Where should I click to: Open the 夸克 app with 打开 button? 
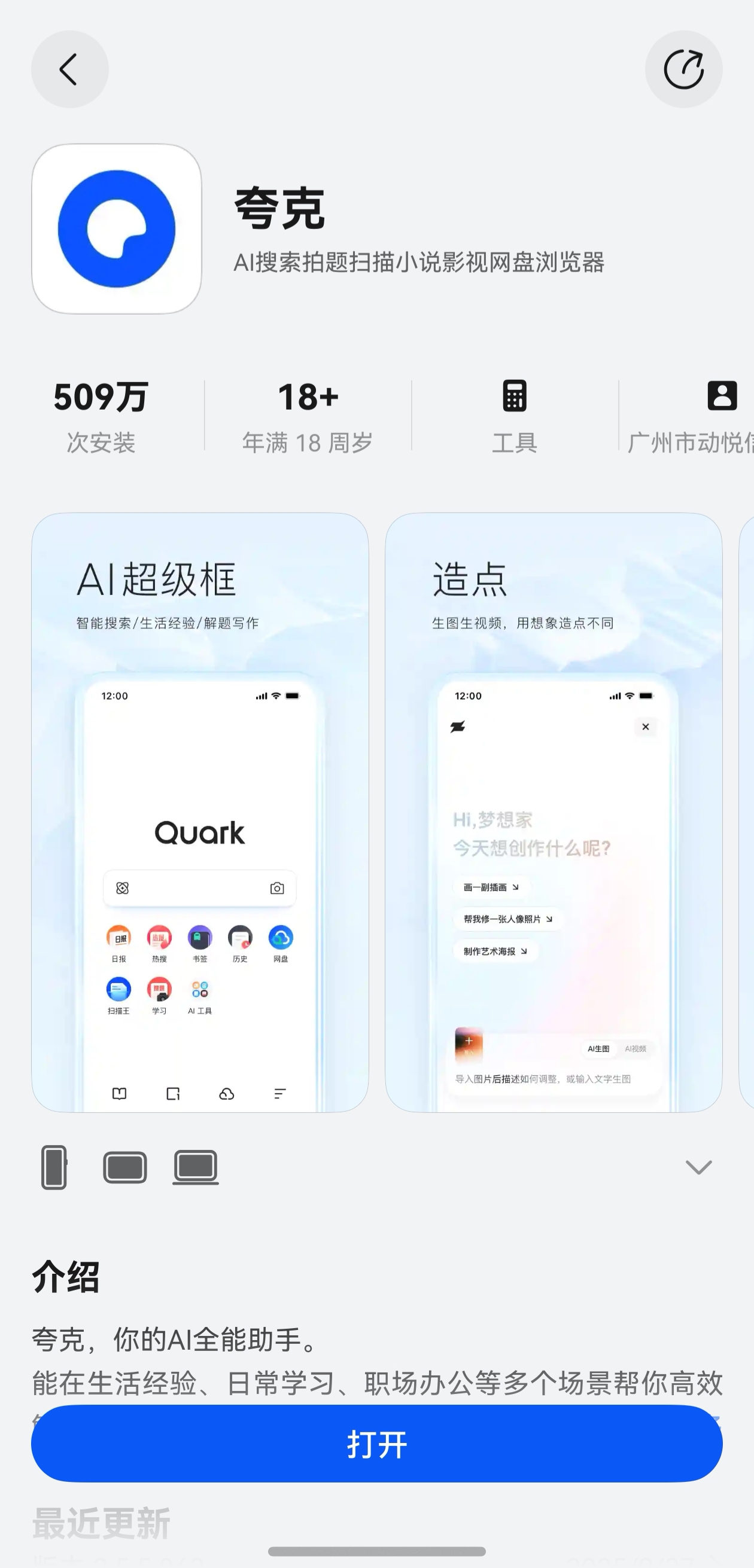tap(377, 1443)
